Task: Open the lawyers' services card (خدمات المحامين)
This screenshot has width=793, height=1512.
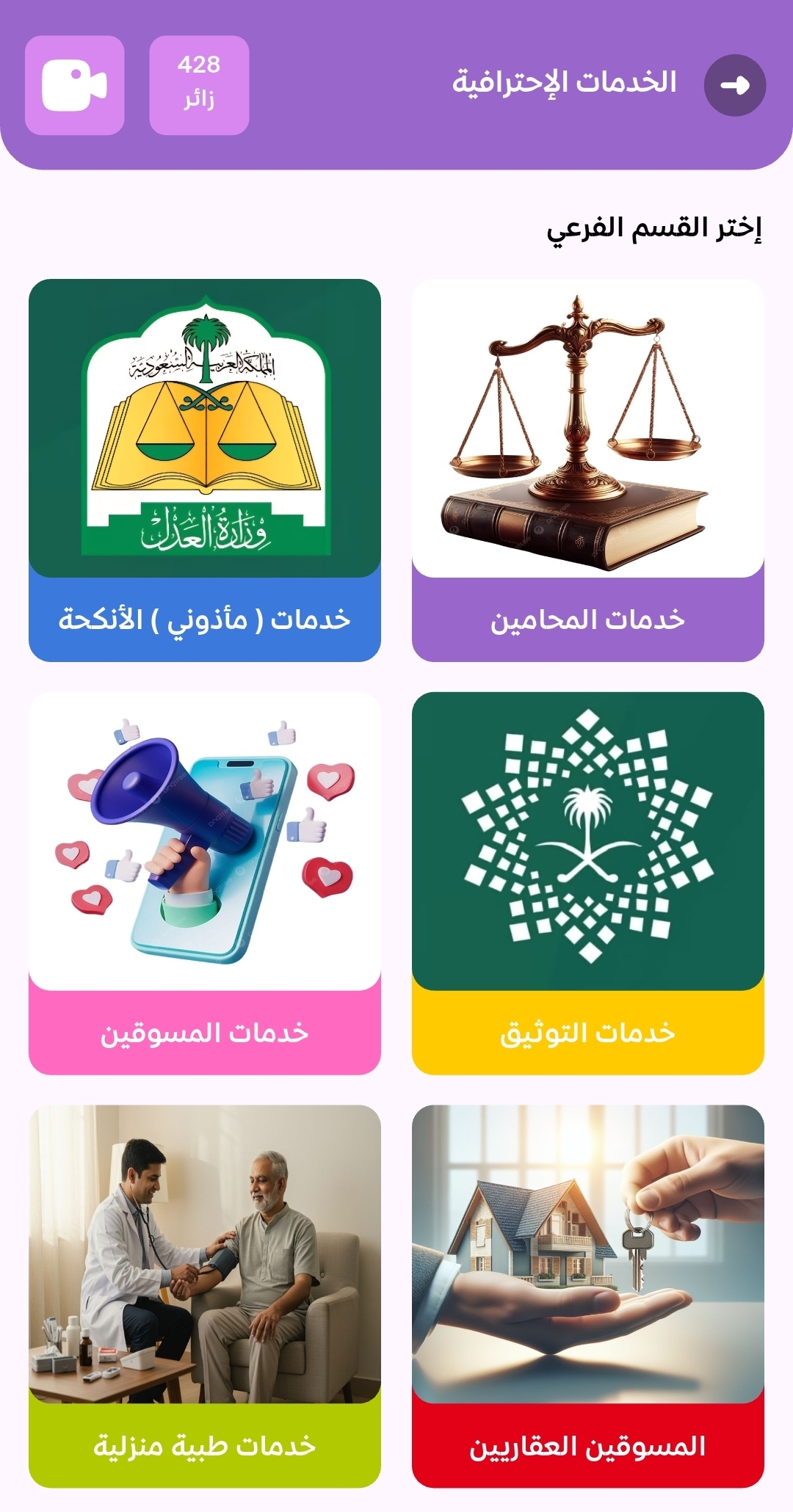Action: coord(587,470)
